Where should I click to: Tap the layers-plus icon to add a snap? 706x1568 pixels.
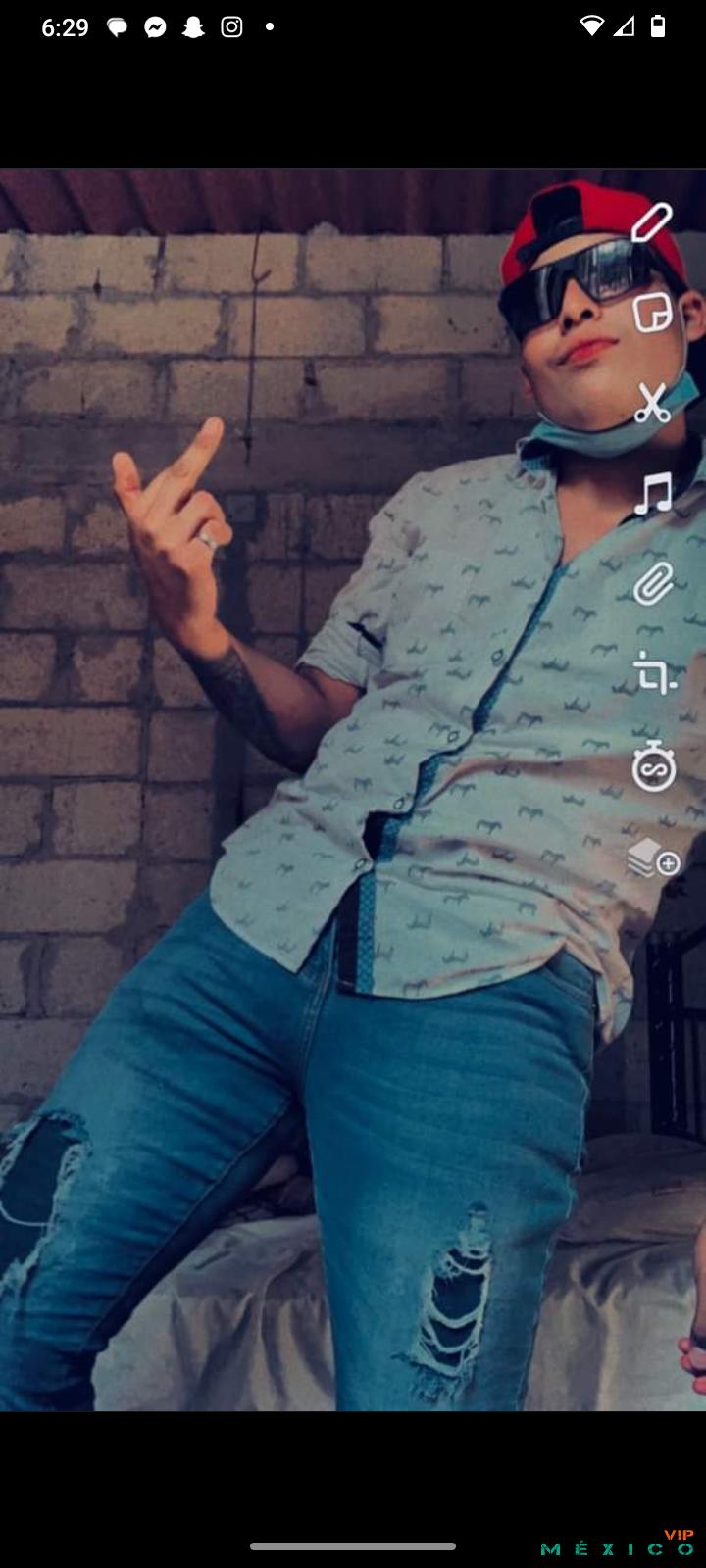pos(653,858)
